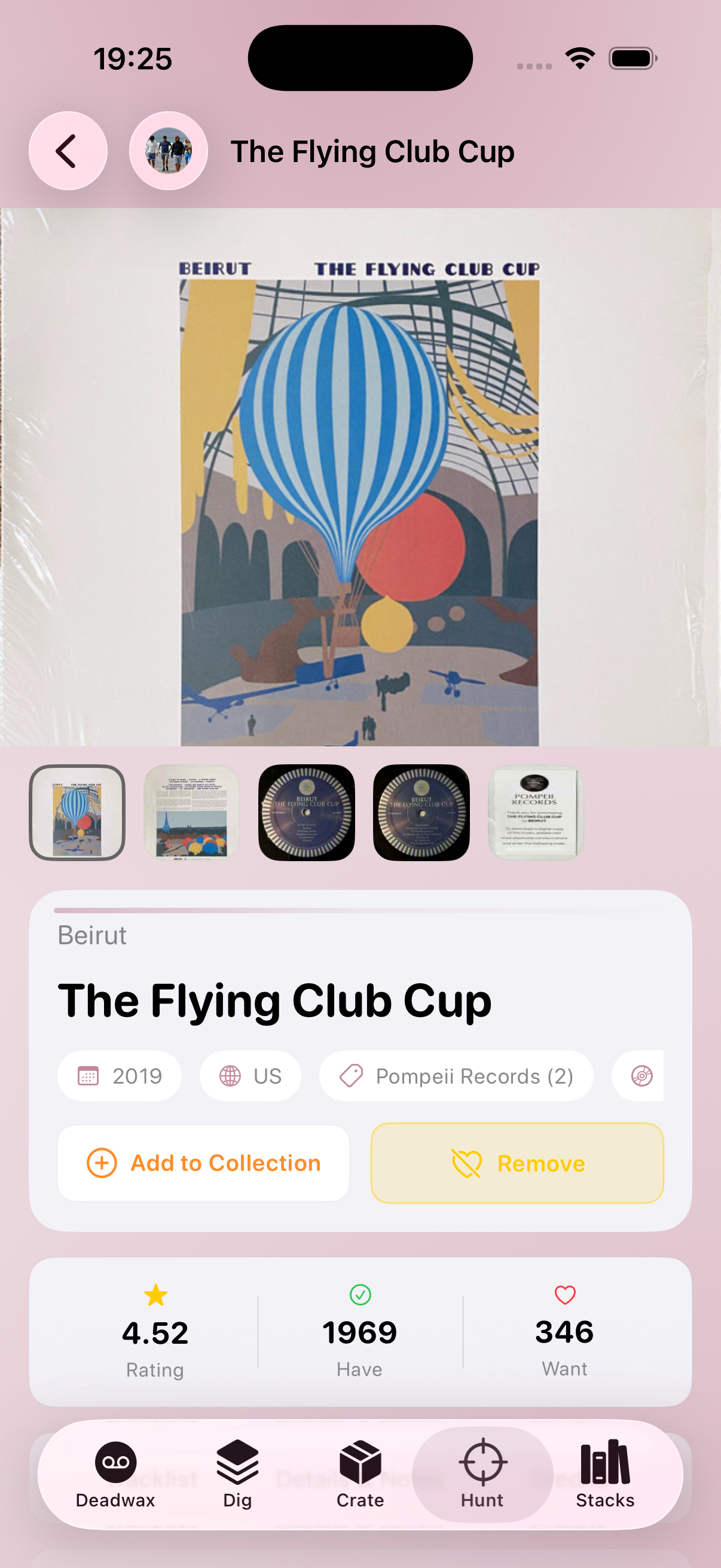Open the profile avatar in the header
The height and width of the screenshot is (1568, 721).
[169, 151]
